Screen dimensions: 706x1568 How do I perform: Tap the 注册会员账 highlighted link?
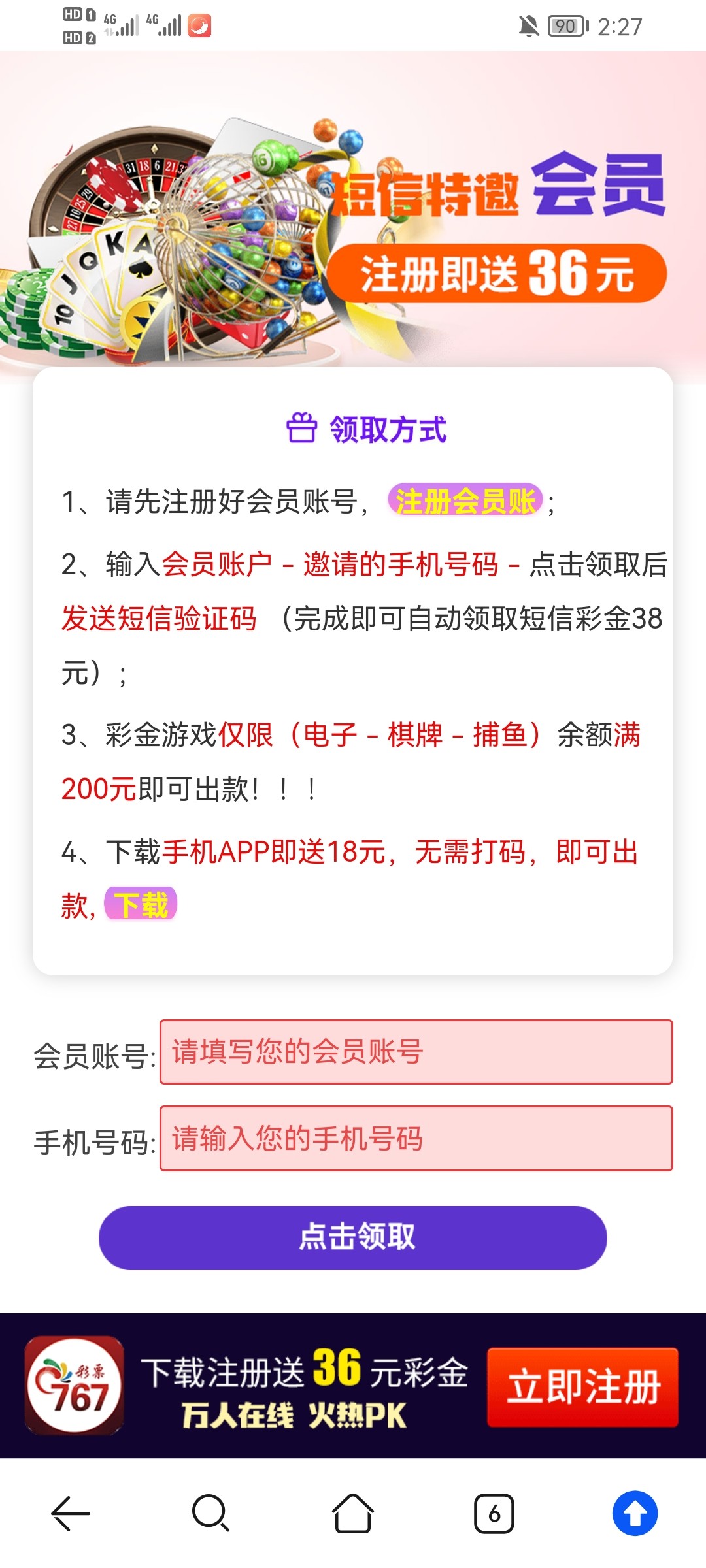tap(465, 501)
